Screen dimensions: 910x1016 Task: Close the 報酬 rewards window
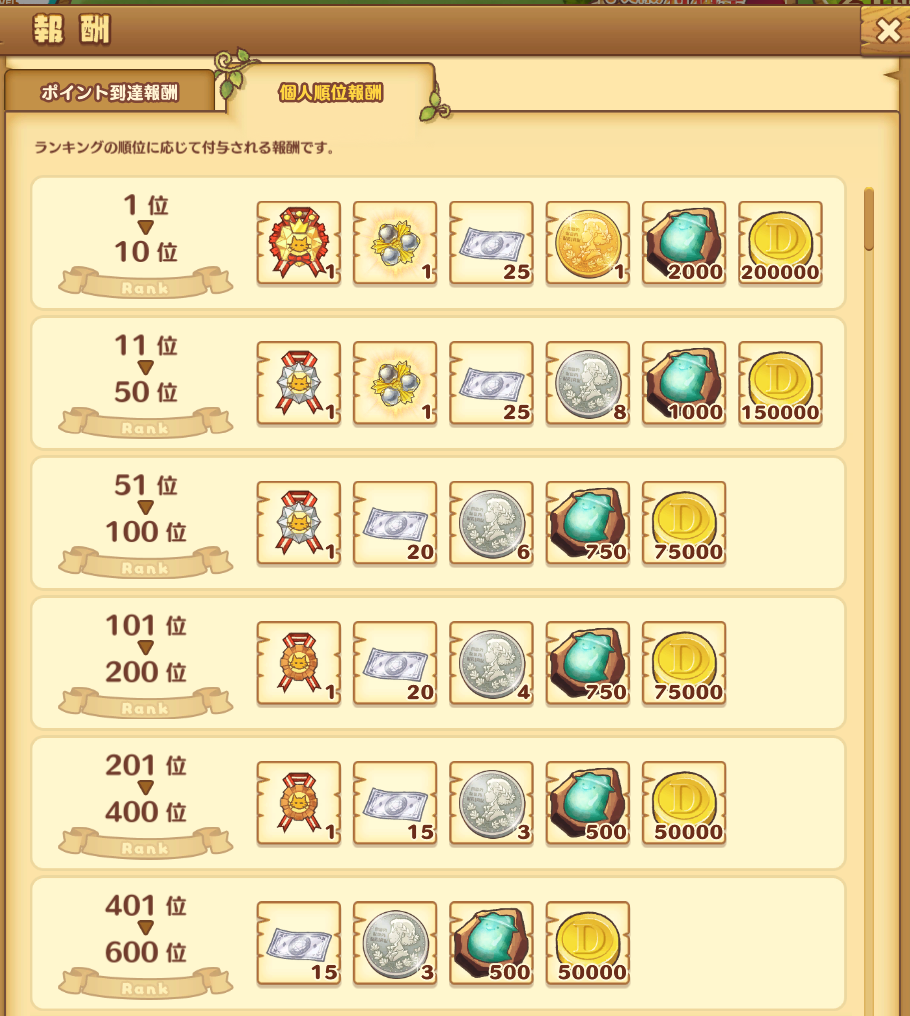coord(887,32)
